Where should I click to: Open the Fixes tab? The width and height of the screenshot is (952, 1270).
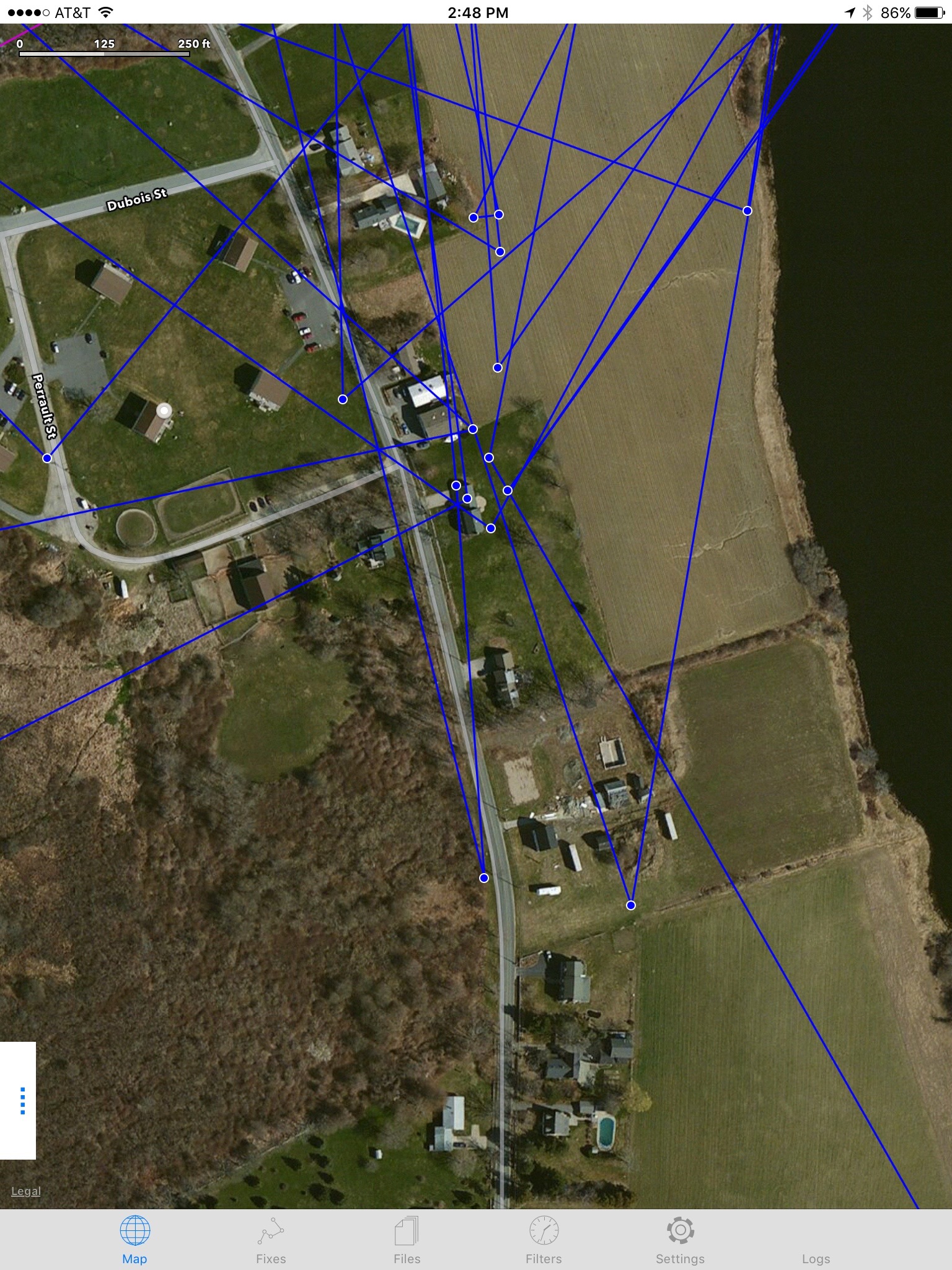(x=271, y=1239)
